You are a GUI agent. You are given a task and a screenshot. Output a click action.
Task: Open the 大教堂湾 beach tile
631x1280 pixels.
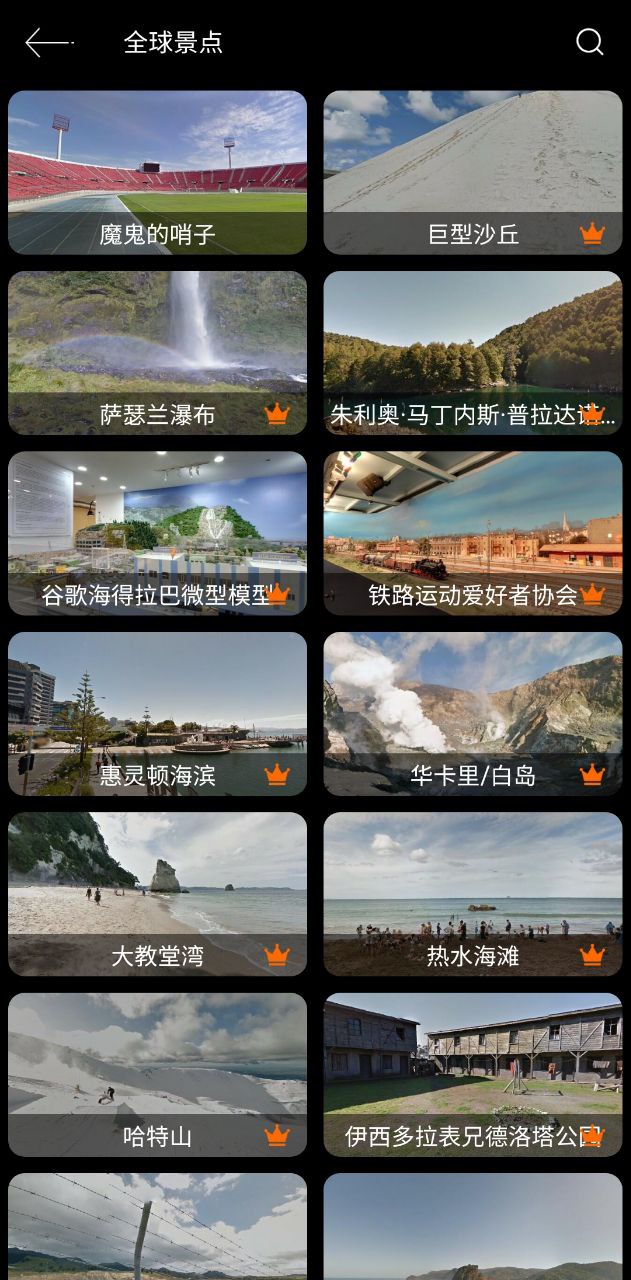point(158,893)
